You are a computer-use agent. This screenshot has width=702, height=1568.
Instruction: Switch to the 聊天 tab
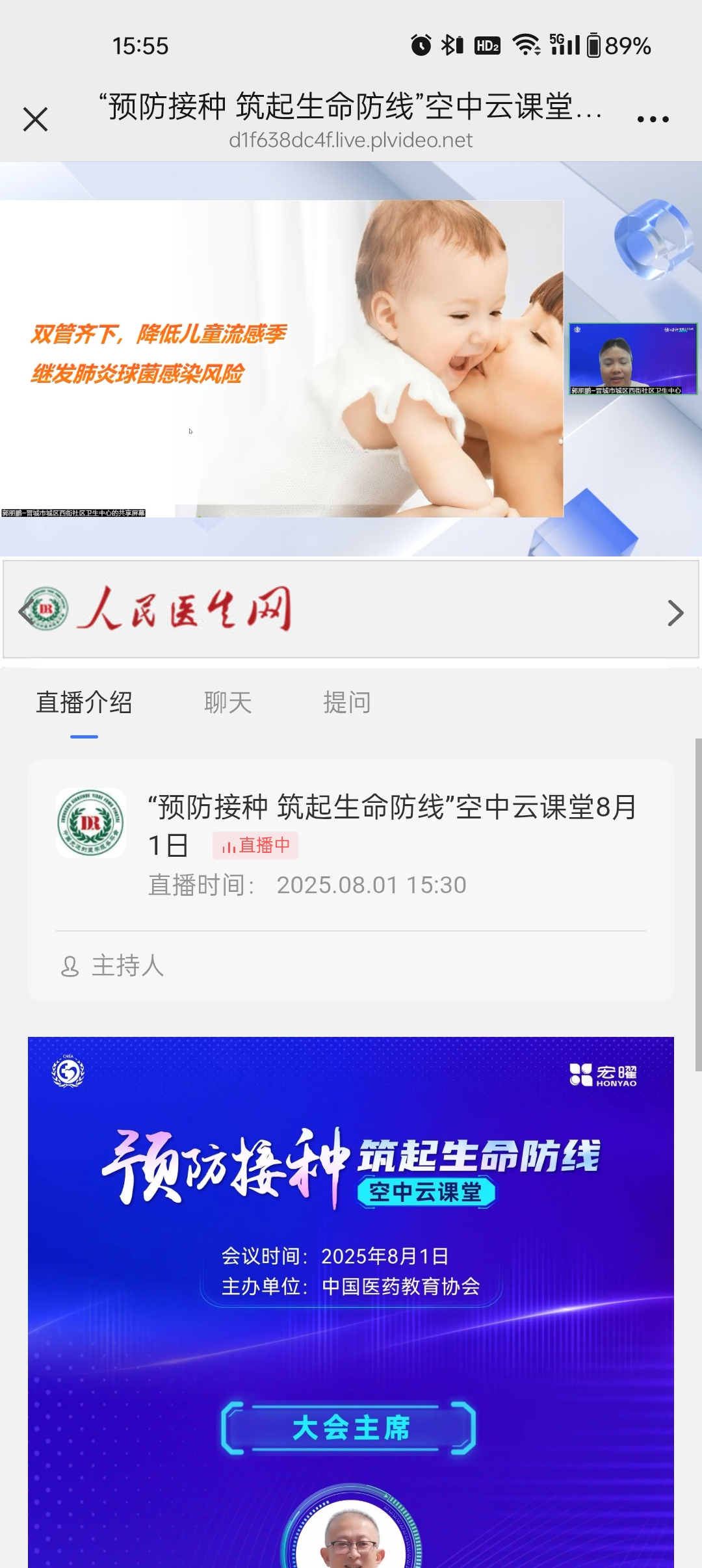click(227, 703)
